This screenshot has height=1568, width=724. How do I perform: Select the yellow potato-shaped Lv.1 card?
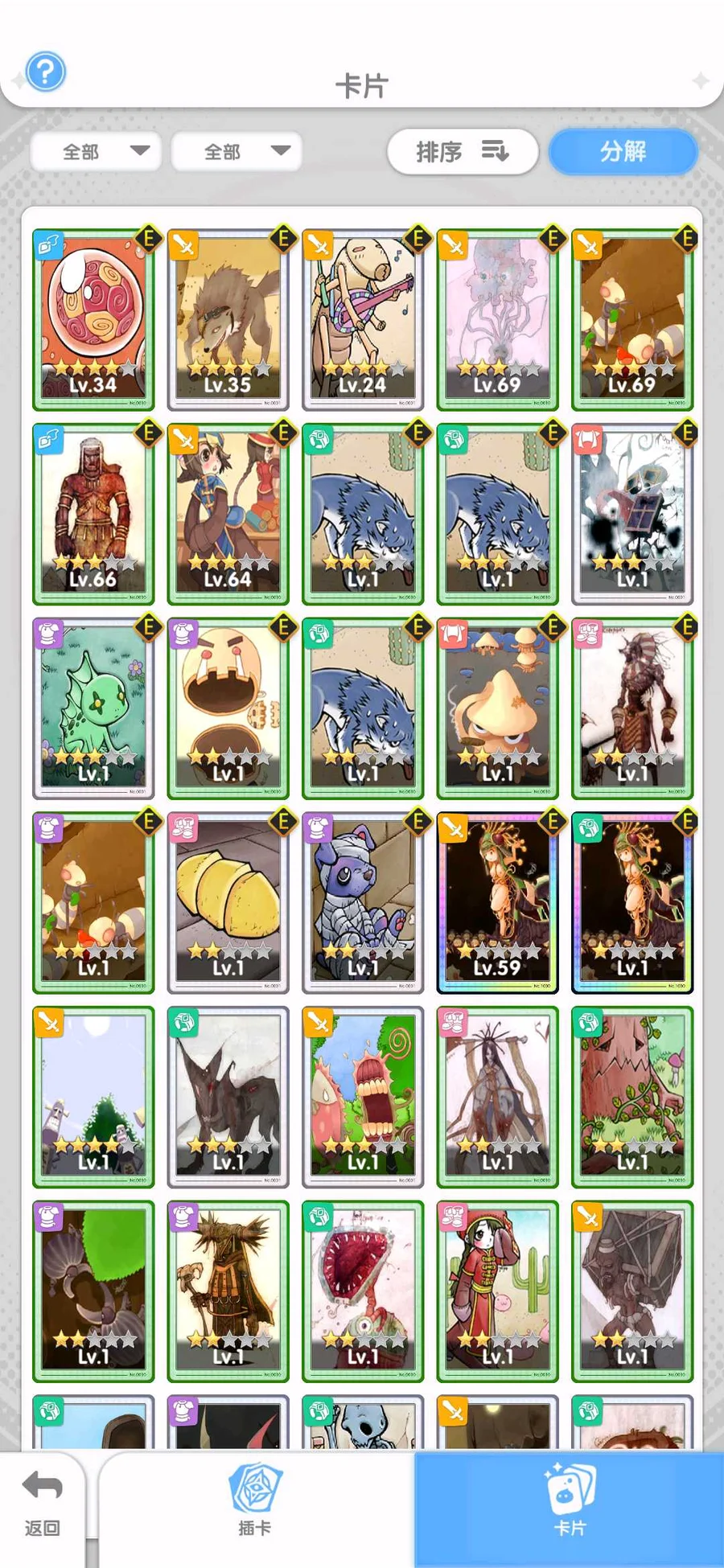tap(228, 903)
